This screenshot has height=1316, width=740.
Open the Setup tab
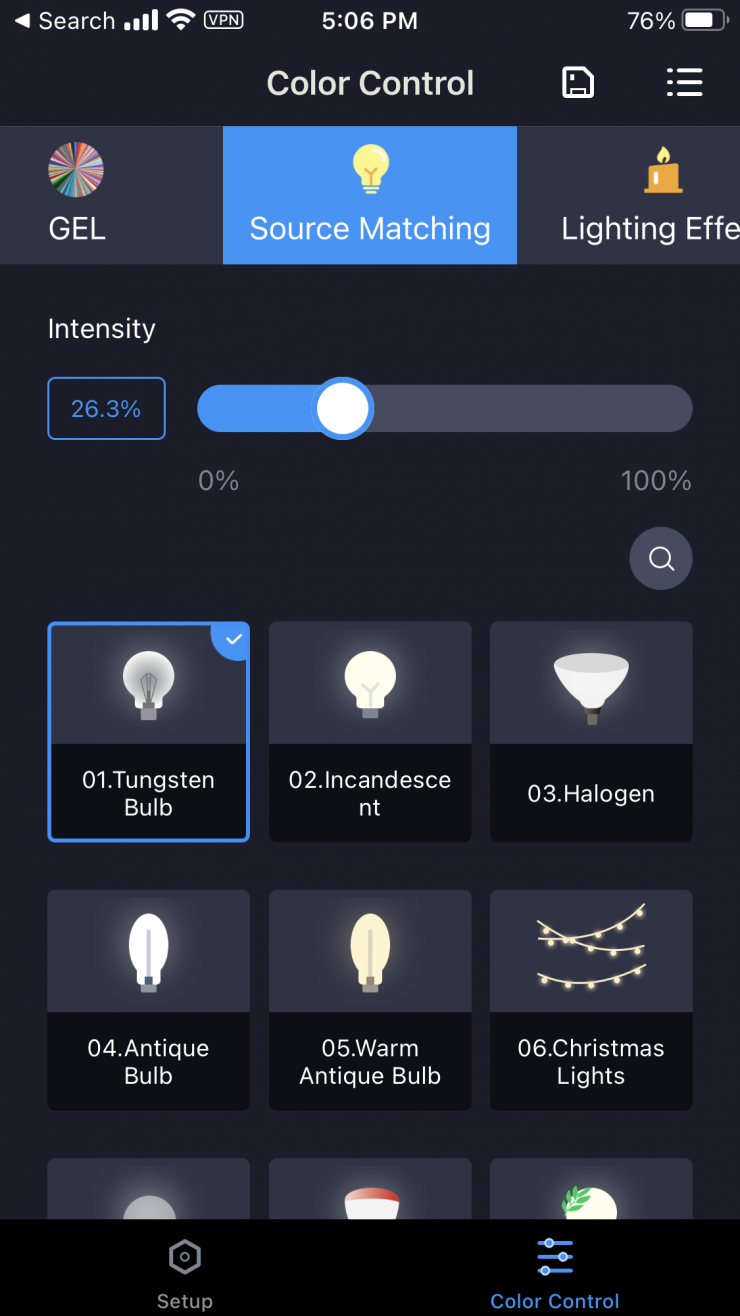185,1272
